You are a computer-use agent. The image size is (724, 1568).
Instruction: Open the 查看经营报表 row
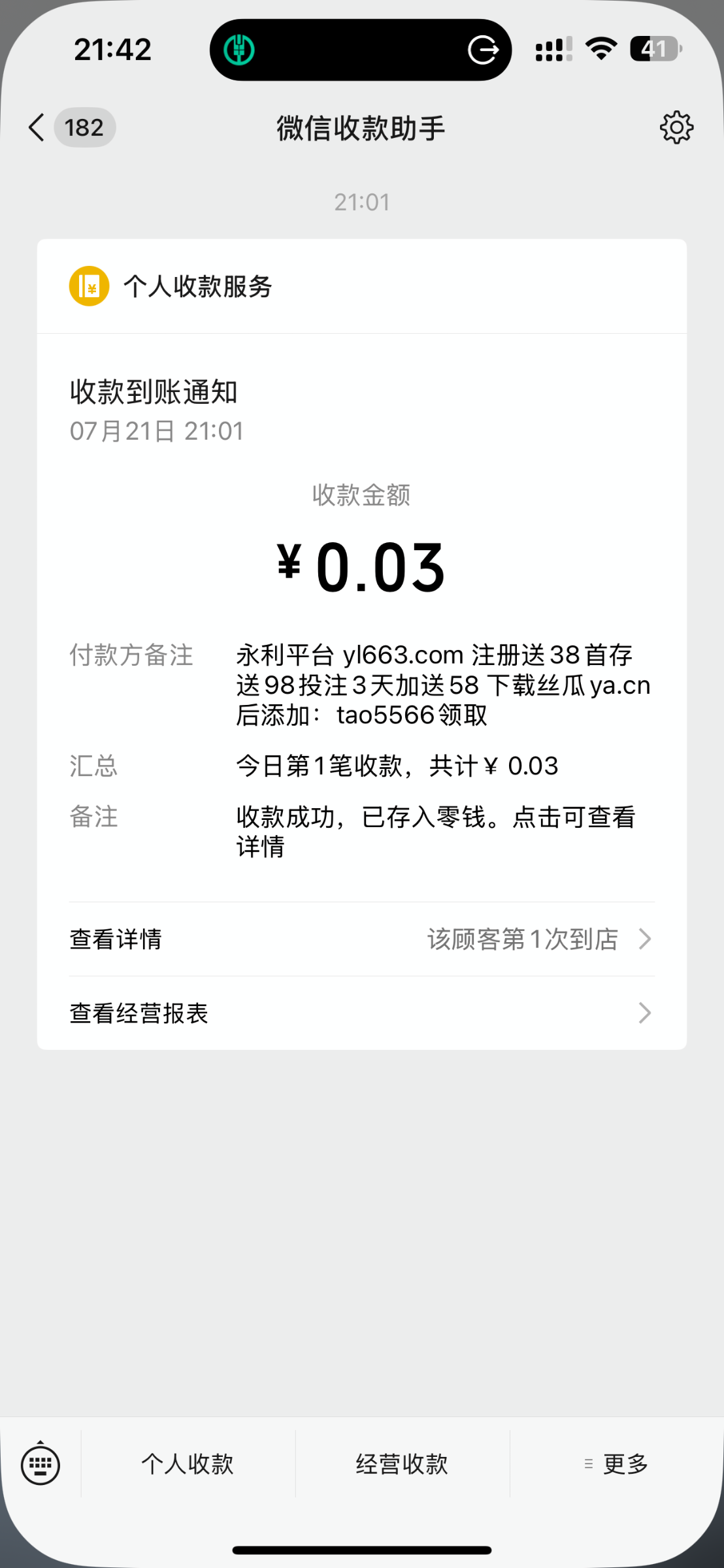click(361, 1013)
